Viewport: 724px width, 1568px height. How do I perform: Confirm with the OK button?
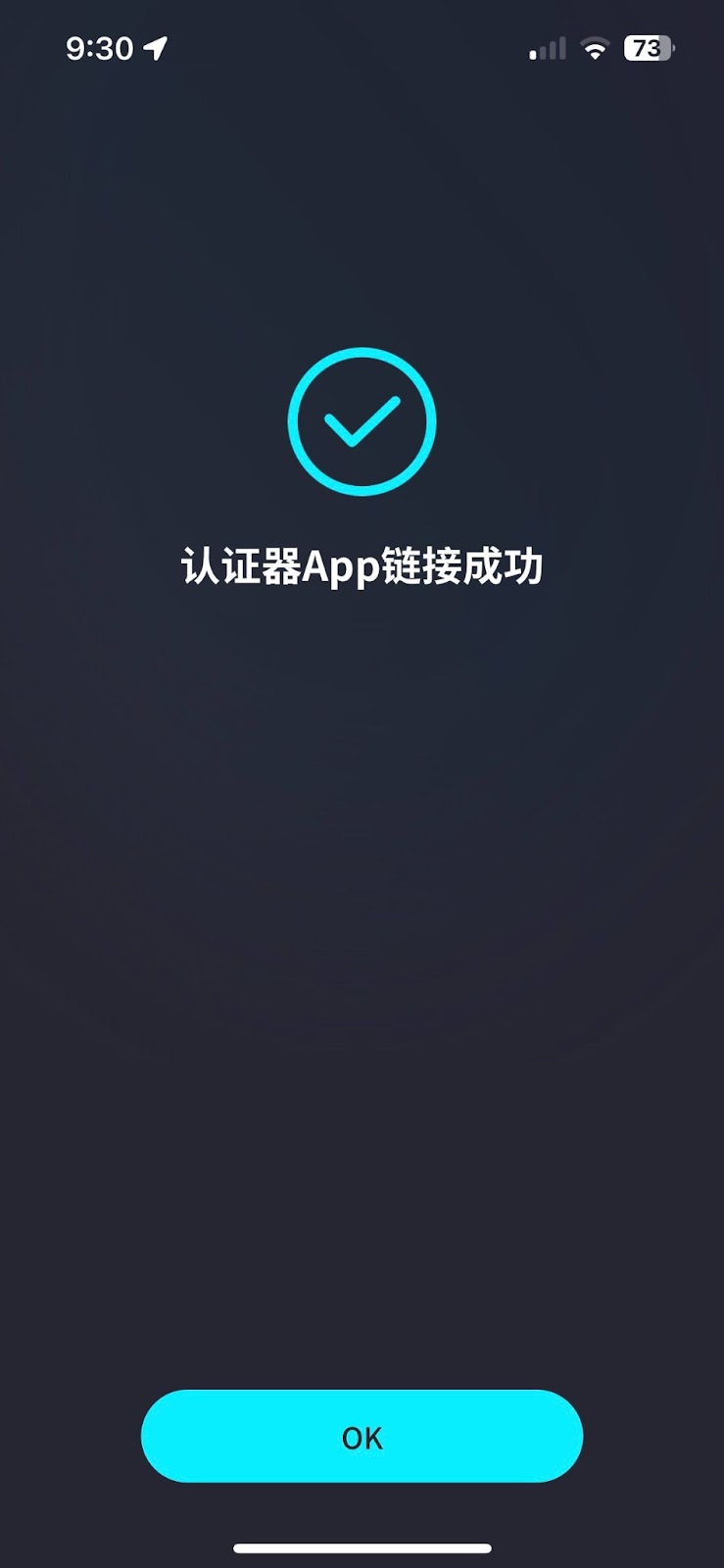tap(362, 1436)
